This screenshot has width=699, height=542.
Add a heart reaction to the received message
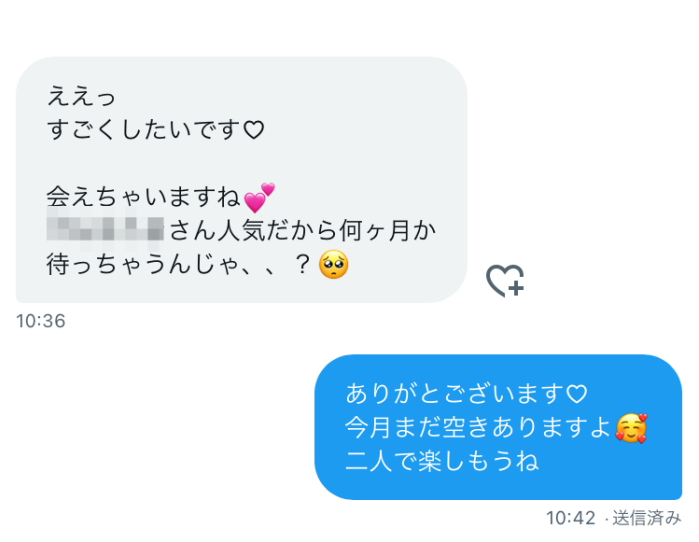tap(504, 281)
